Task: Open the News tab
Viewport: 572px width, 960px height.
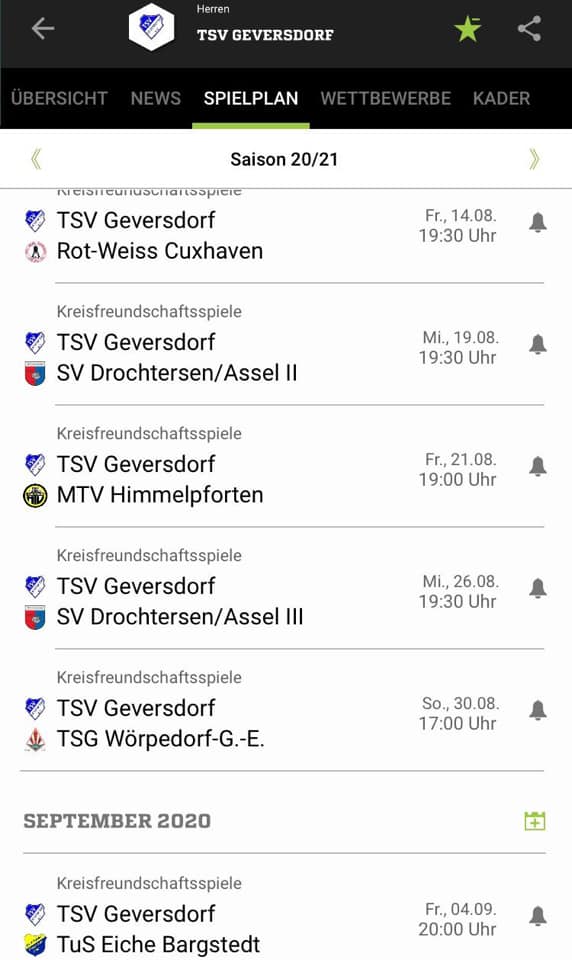Action: pyautogui.click(x=156, y=98)
